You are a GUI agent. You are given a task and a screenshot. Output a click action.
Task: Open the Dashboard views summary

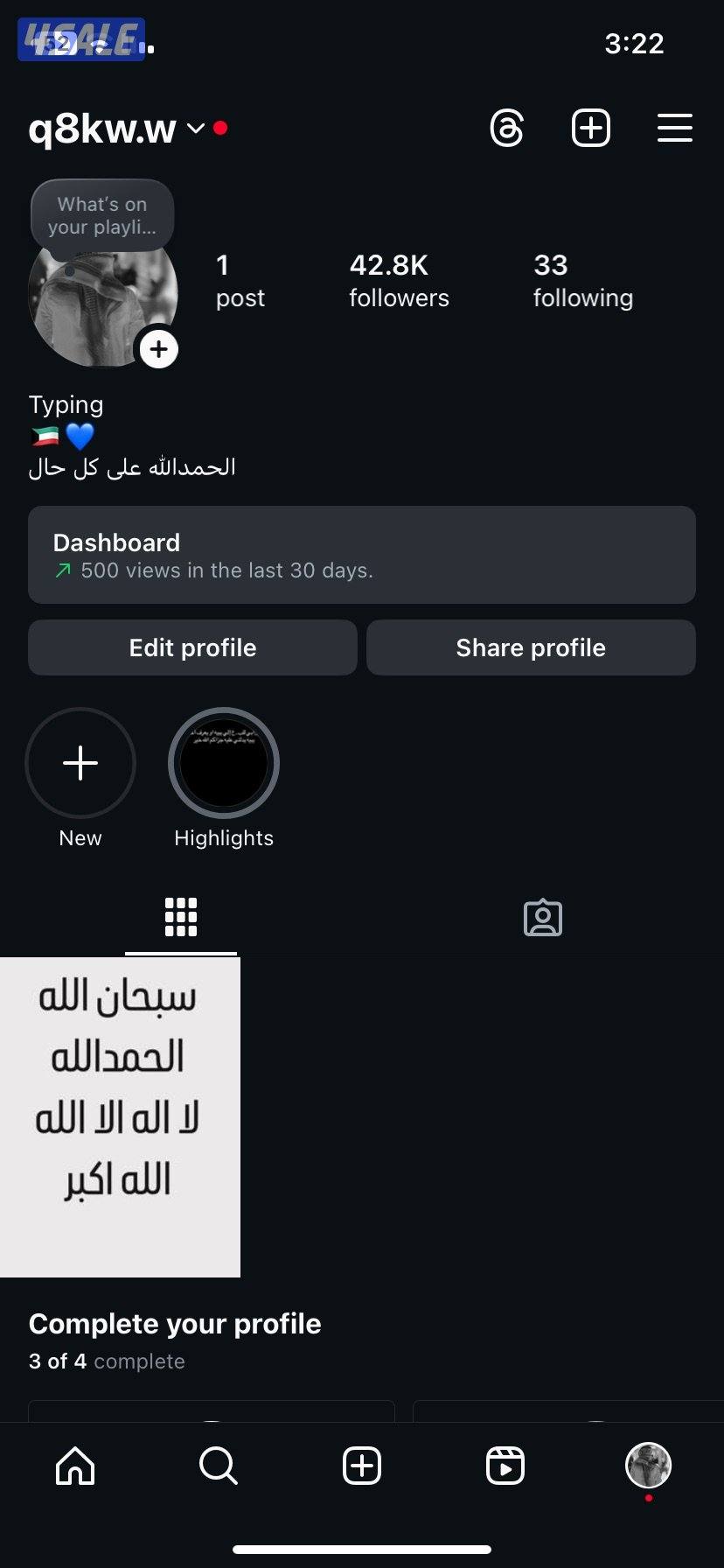(x=361, y=555)
